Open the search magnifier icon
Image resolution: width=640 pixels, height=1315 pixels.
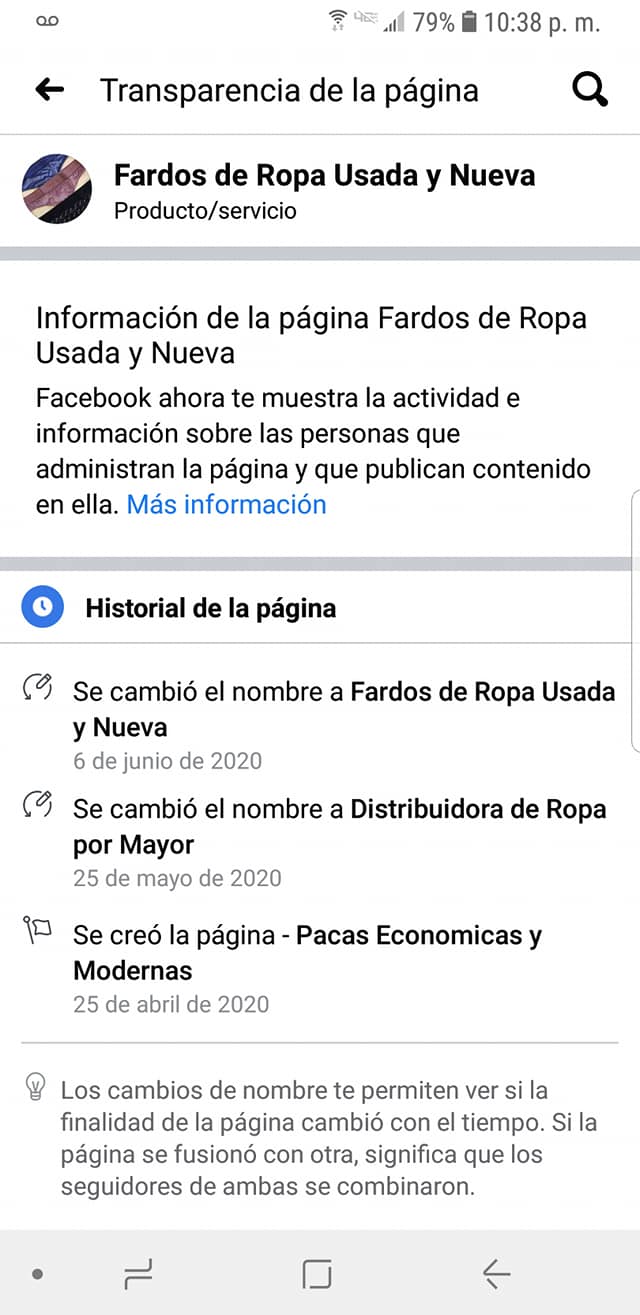coord(589,90)
